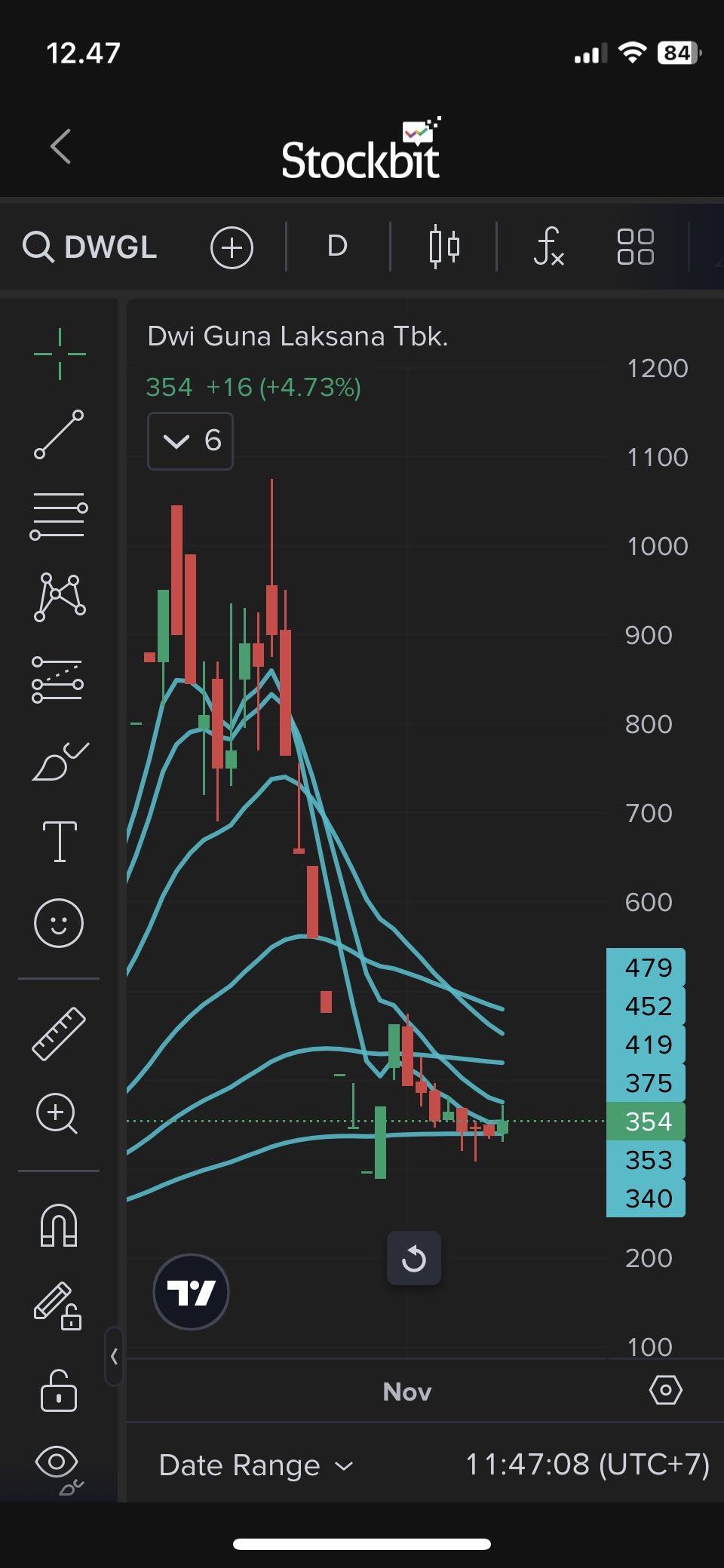Select the crosshair cursor tool
Screen dimensions: 724x1568
click(60, 353)
